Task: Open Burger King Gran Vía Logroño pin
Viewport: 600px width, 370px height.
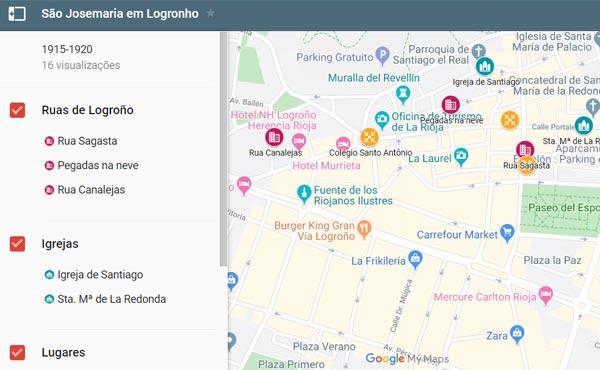Action: (364, 230)
